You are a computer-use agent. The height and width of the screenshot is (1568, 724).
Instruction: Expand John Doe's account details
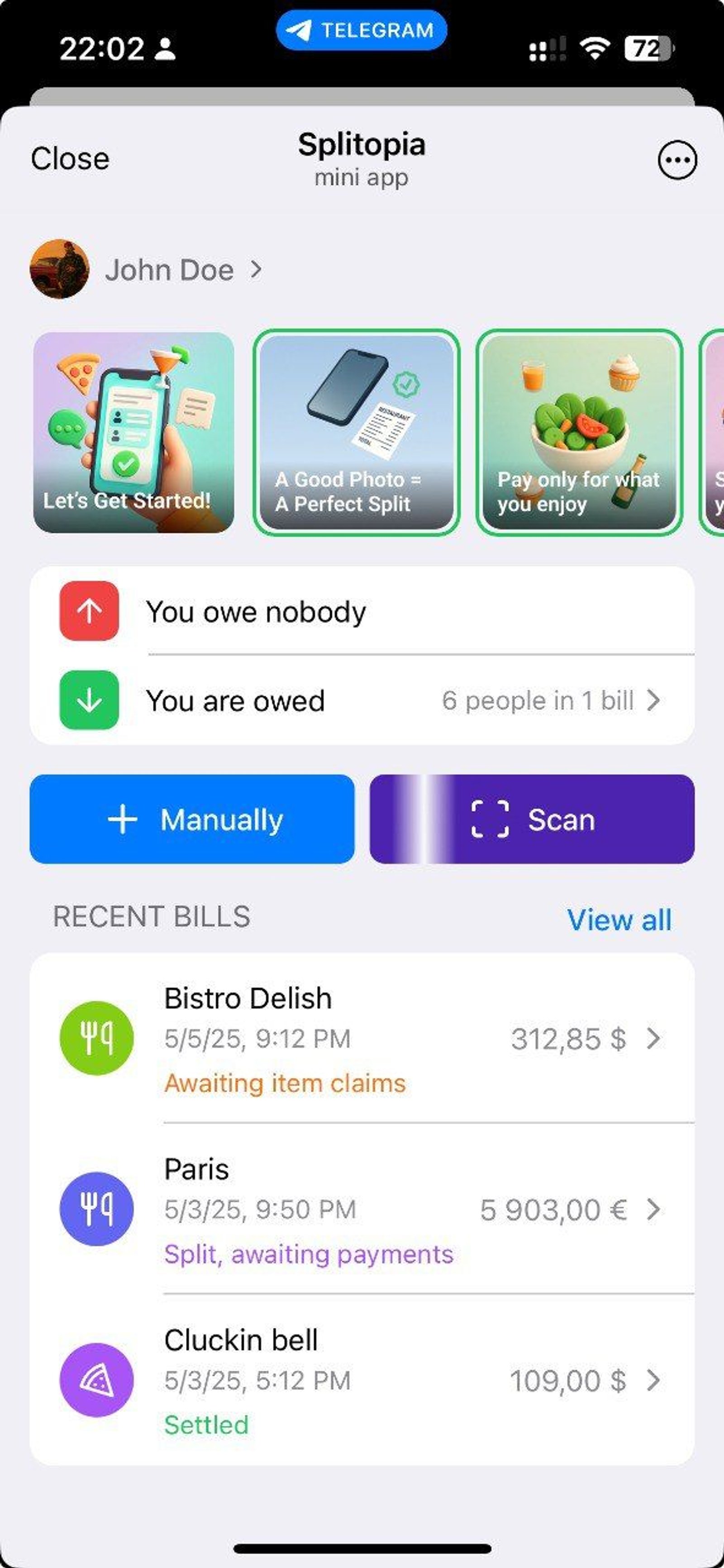(x=257, y=269)
